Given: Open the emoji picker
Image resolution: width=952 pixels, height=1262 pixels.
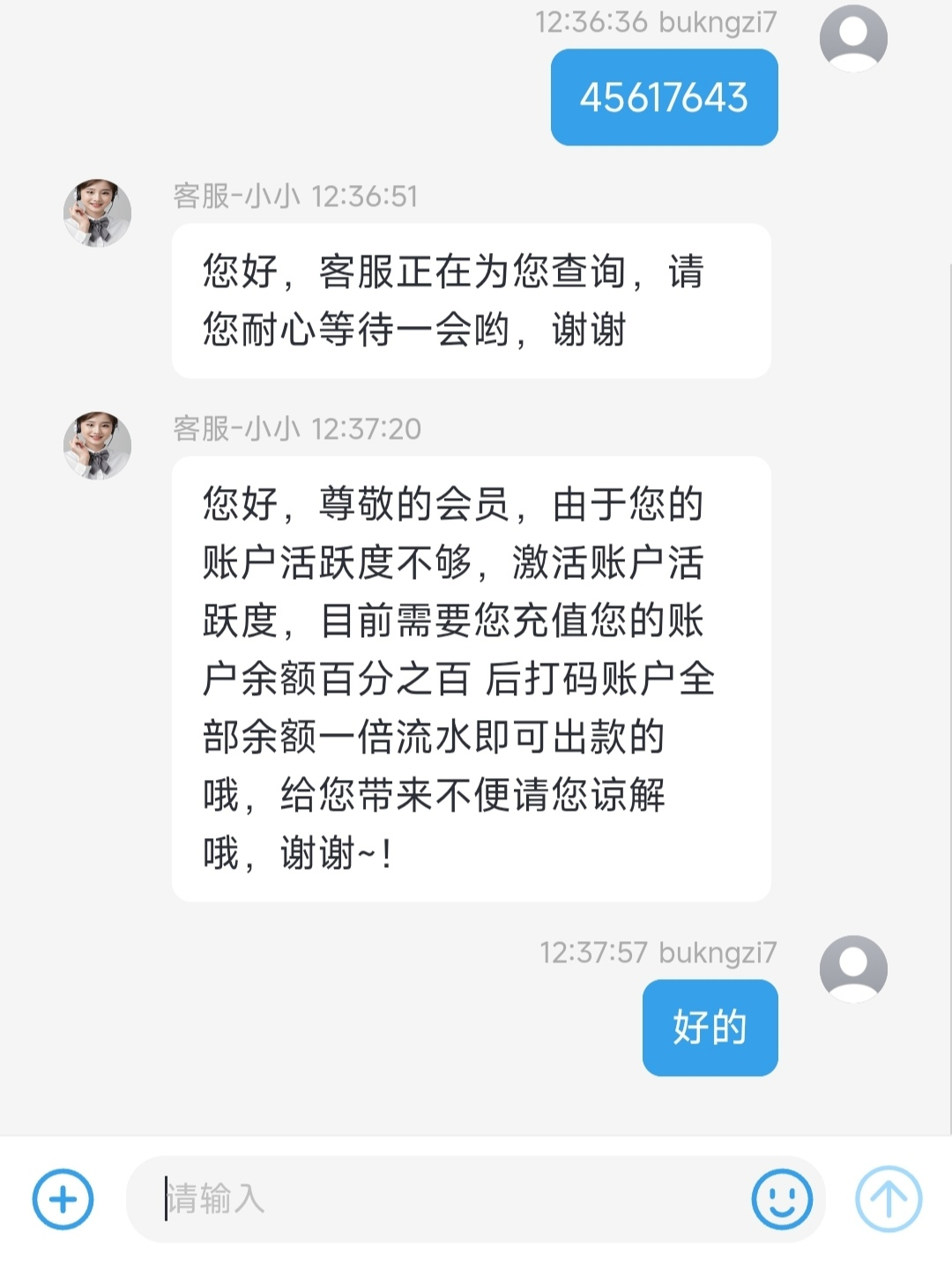Looking at the screenshot, I should click(x=781, y=1199).
